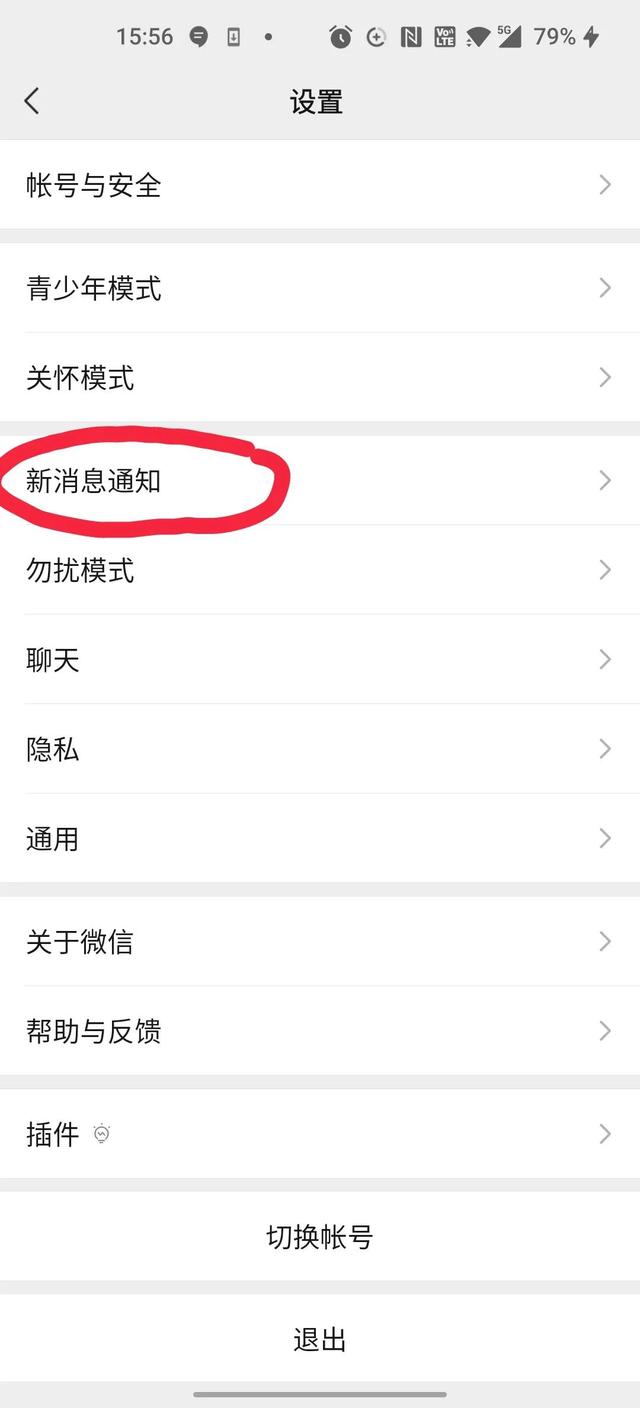The width and height of the screenshot is (640, 1408).
Task: Open 通用 settings
Action: [320, 838]
